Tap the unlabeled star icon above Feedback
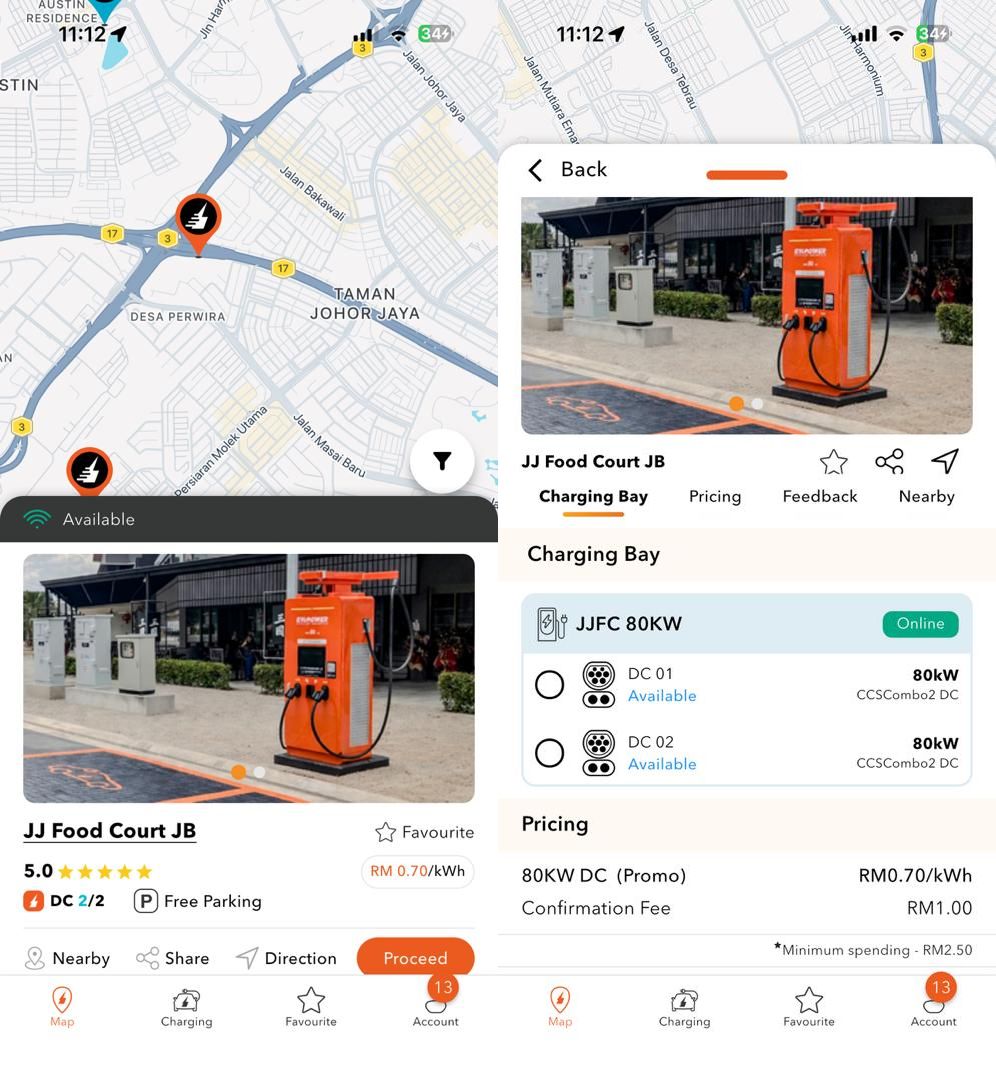 833,461
